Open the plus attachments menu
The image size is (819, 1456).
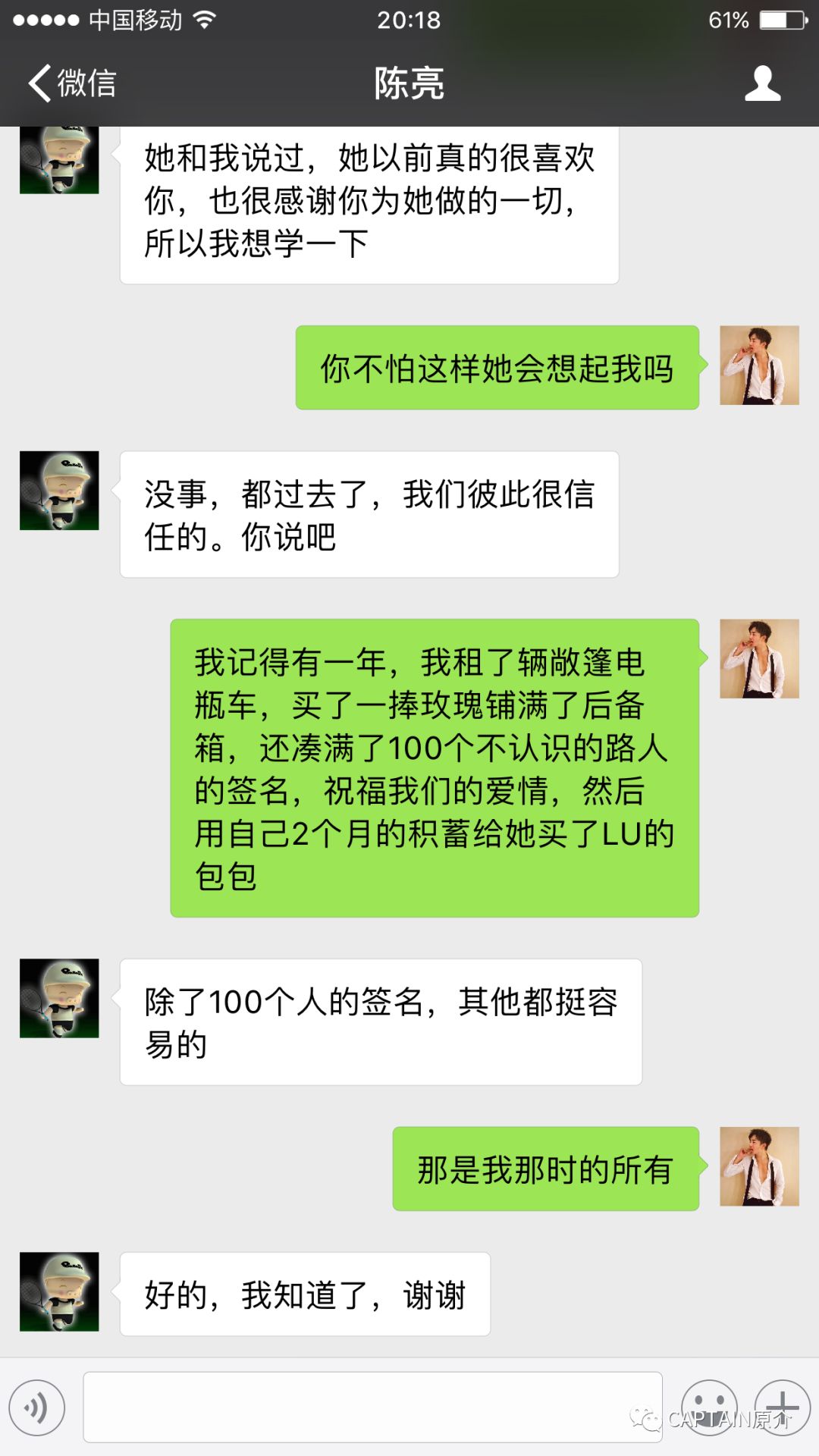(782, 1407)
